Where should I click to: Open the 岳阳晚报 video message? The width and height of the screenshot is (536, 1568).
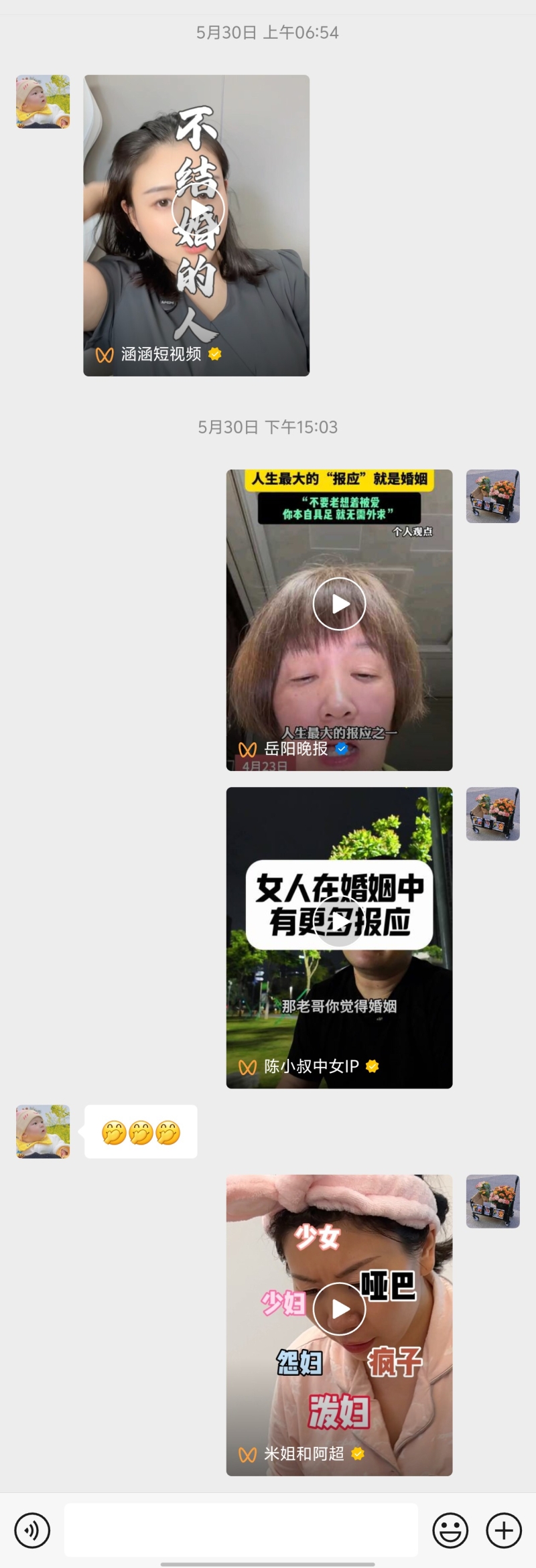[x=339, y=604]
